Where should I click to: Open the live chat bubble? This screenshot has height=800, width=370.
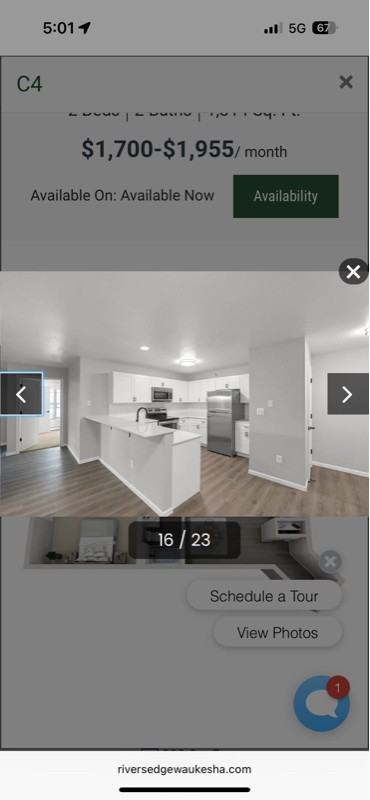click(x=322, y=703)
